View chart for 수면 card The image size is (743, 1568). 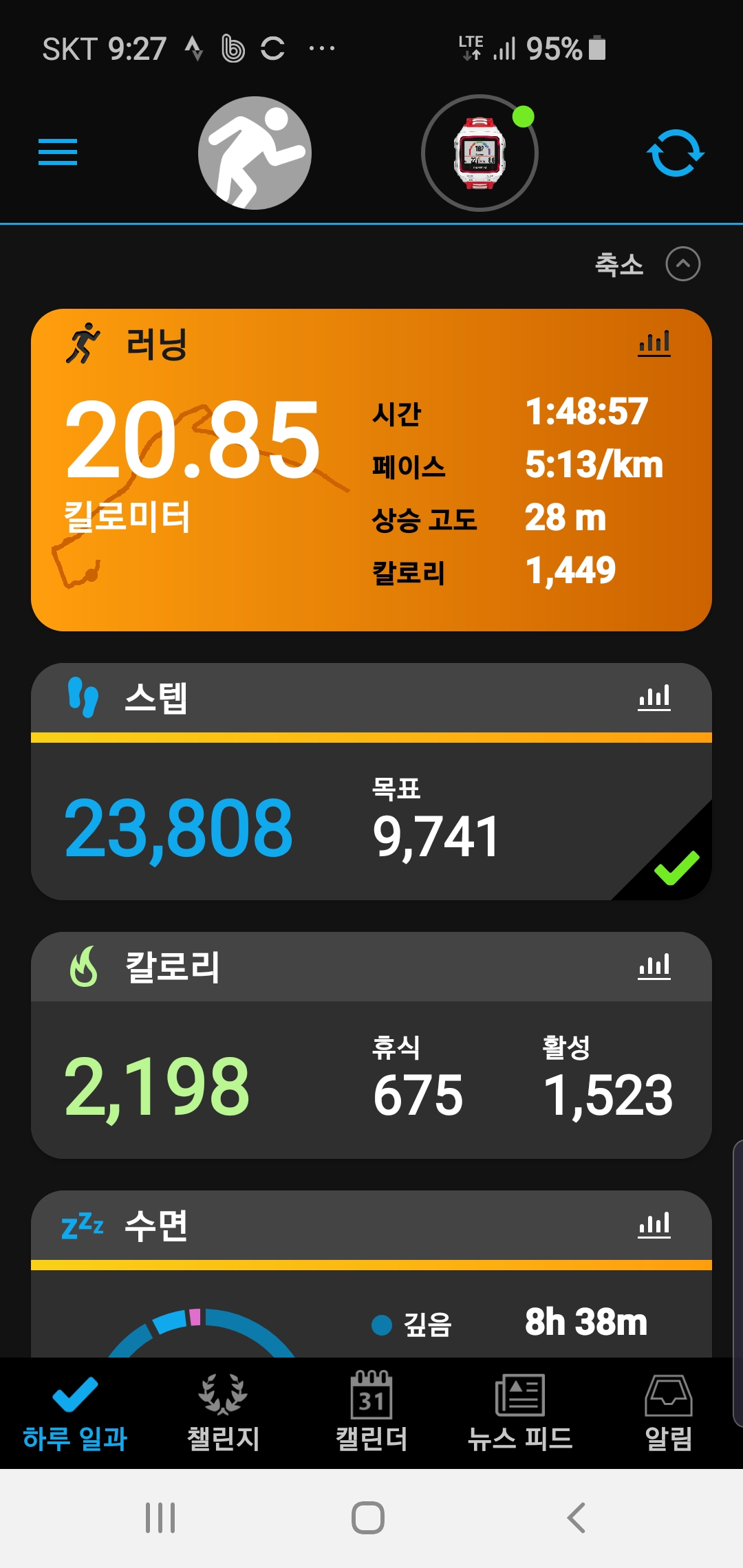(x=654, y=1226)
